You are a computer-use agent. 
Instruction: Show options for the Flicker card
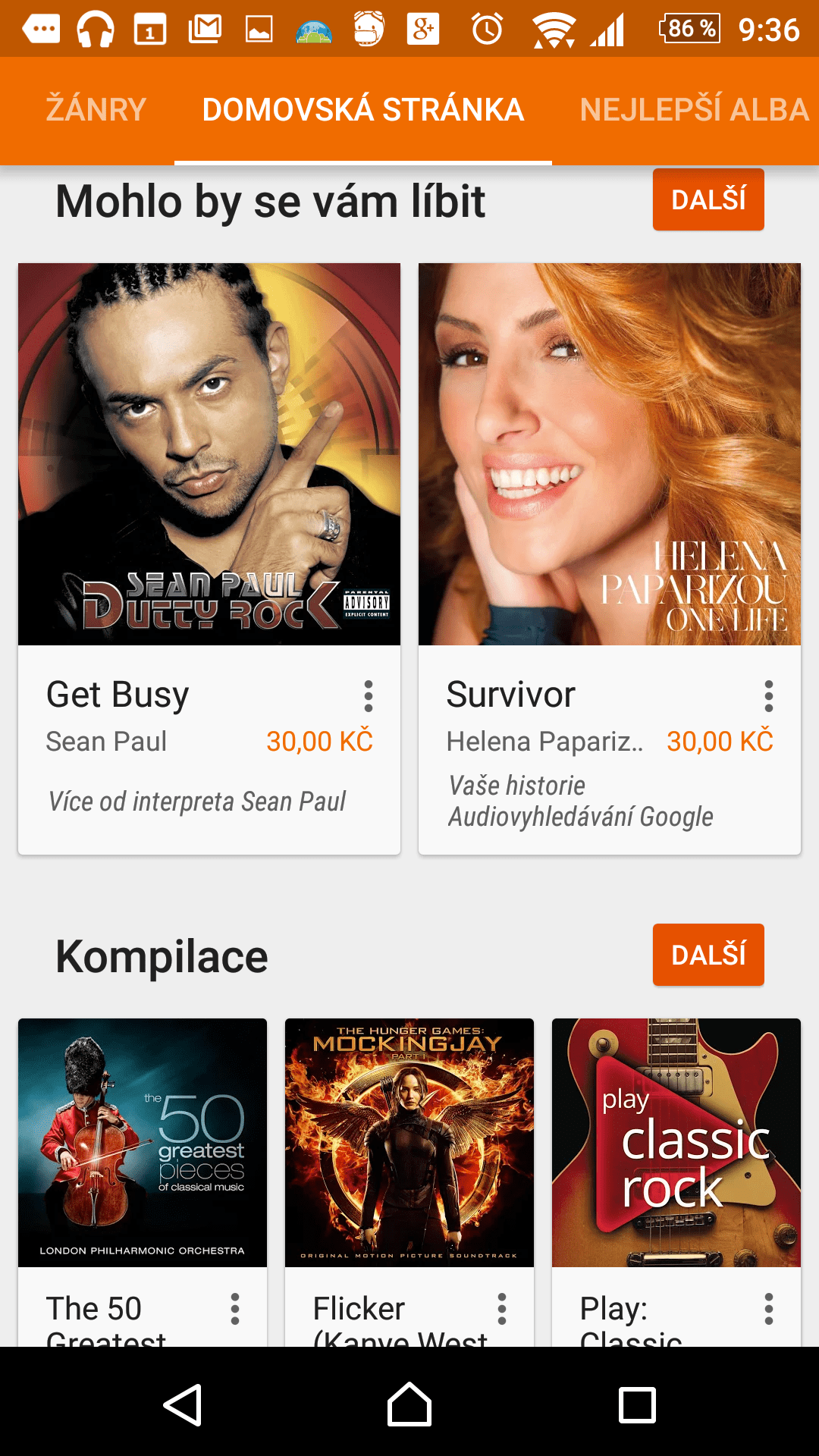502,1309
